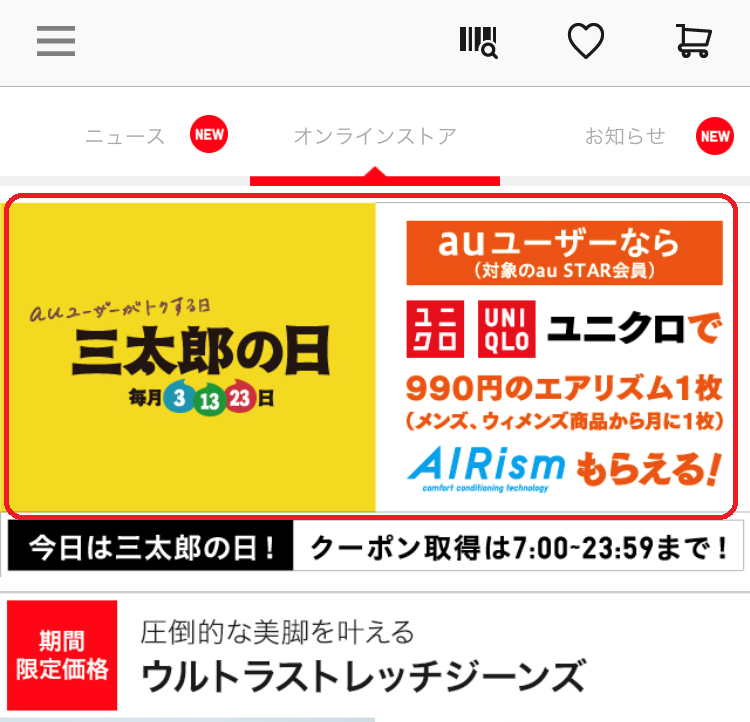This screenshot has width=750, height=722.
Task: Open the shopping cart
Action: point(693,41)
